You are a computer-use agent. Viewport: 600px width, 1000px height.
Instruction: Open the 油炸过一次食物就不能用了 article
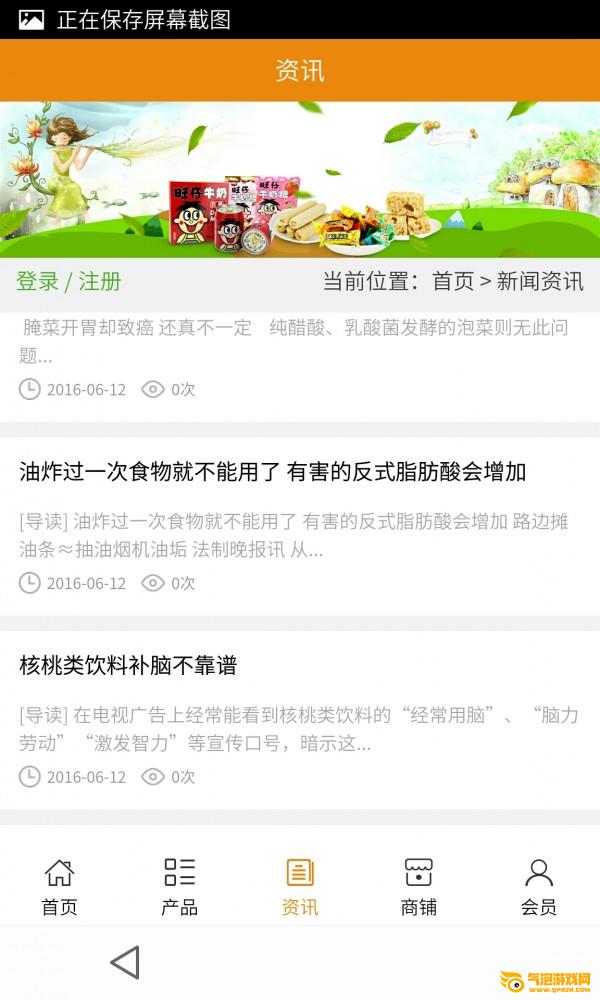point(300,526)
